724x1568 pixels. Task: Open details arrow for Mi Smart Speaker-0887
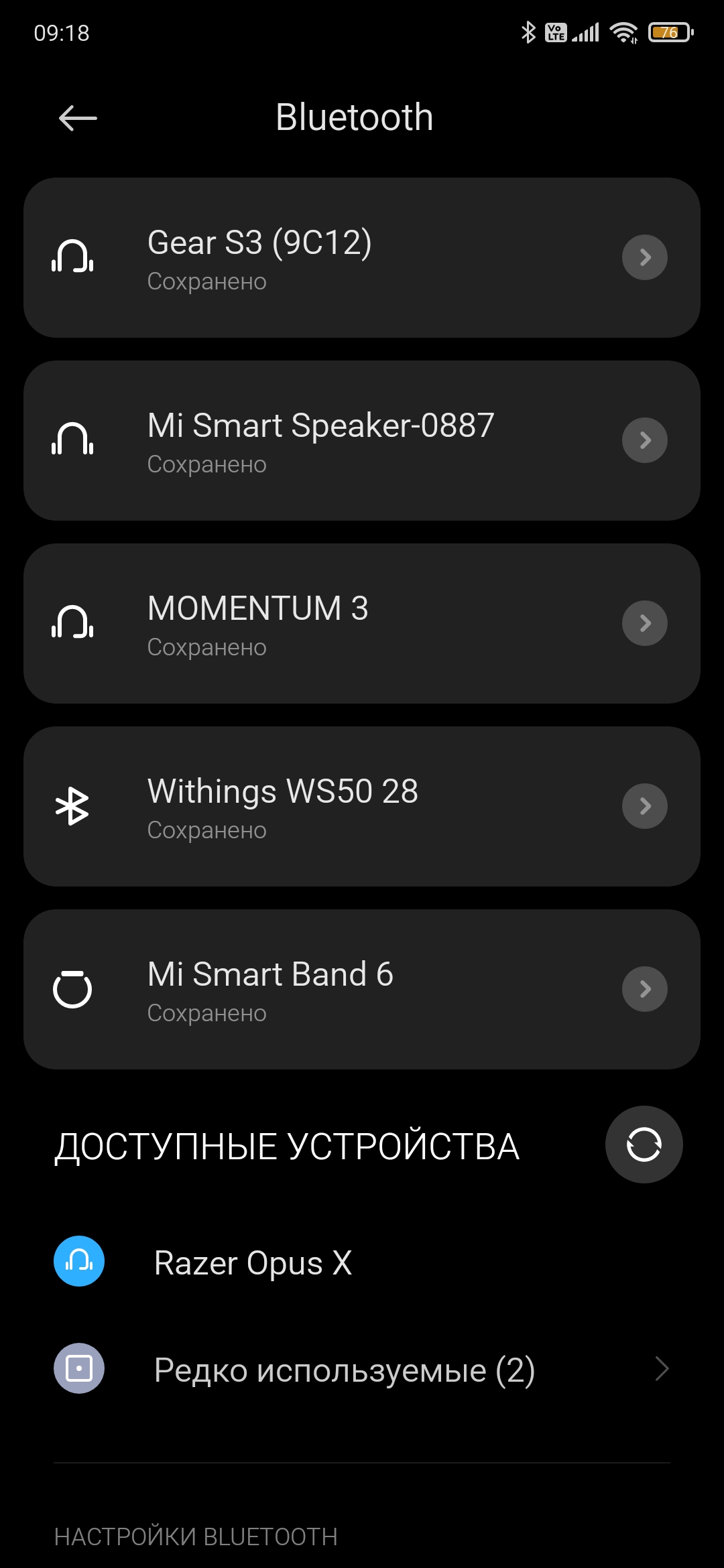644,440
